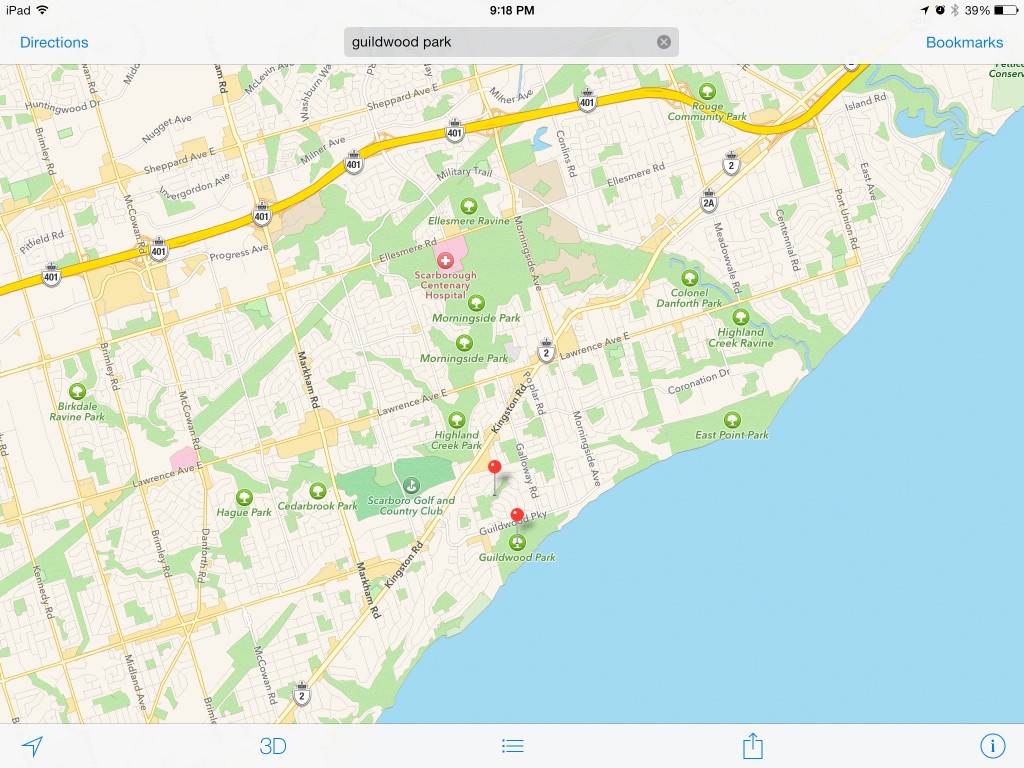
Task: Open Bookmarks
Action: 964,42
